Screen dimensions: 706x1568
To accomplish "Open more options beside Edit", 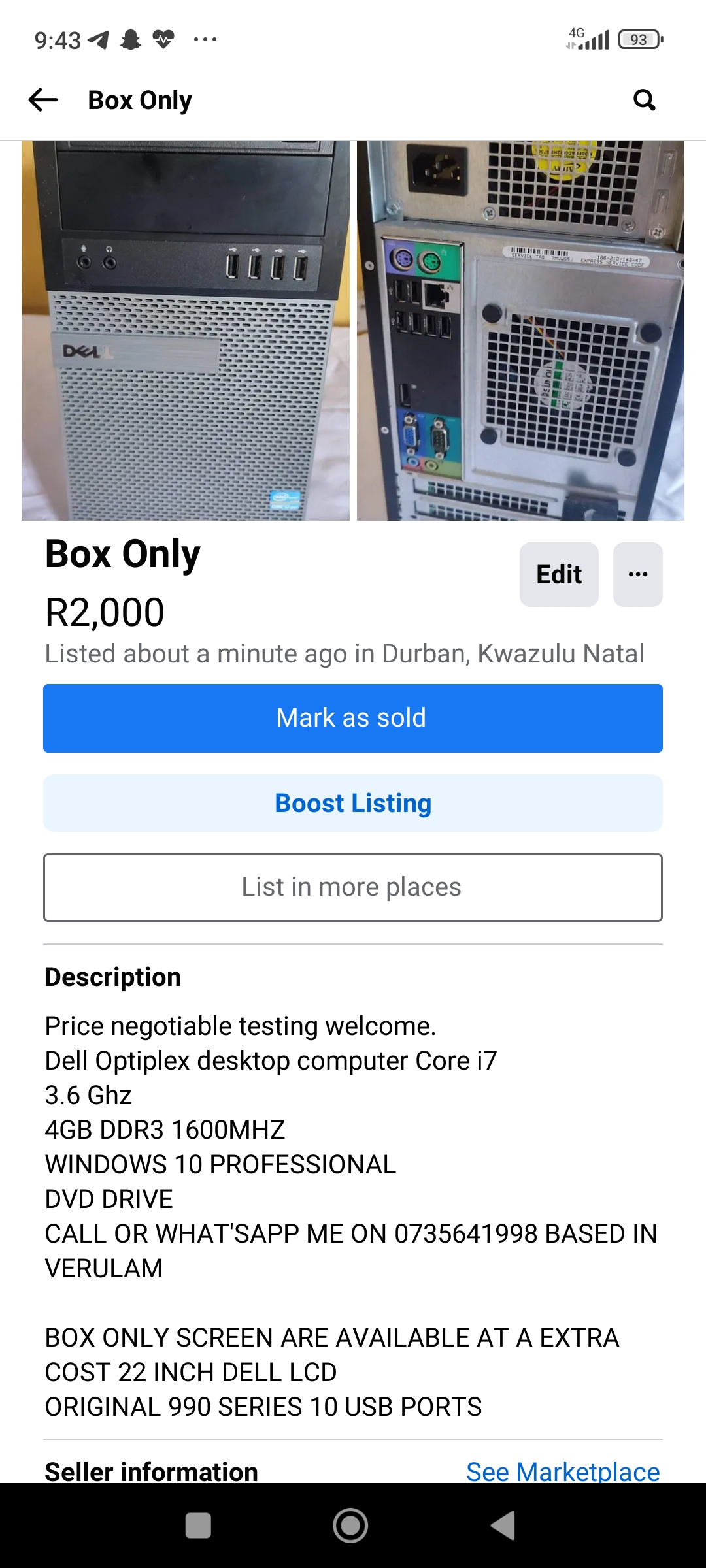I will (x=637, y=574).
